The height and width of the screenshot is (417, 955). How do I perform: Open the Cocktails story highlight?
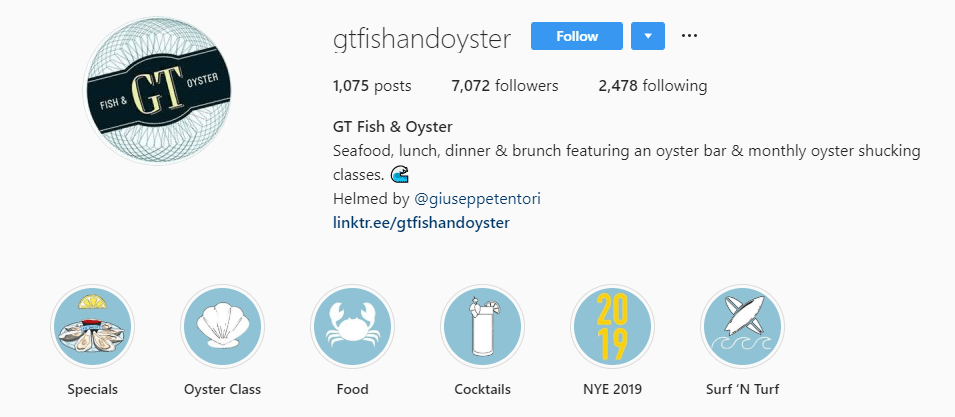[482, 327]
